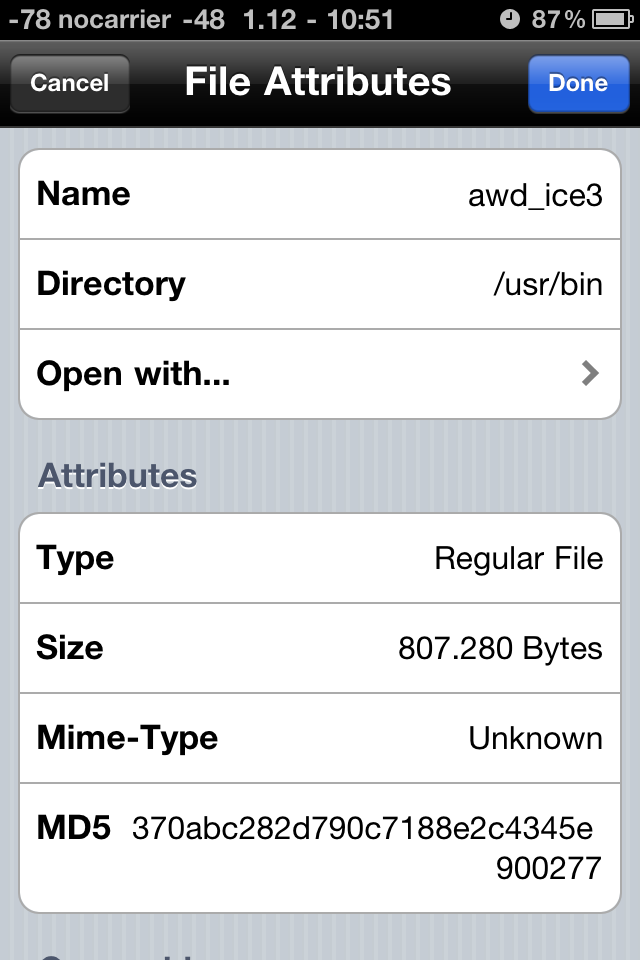Image resolution: width=640 pixels, height=960 pixels.
Task: Confirm changes with Done
Action: (578, 83)
